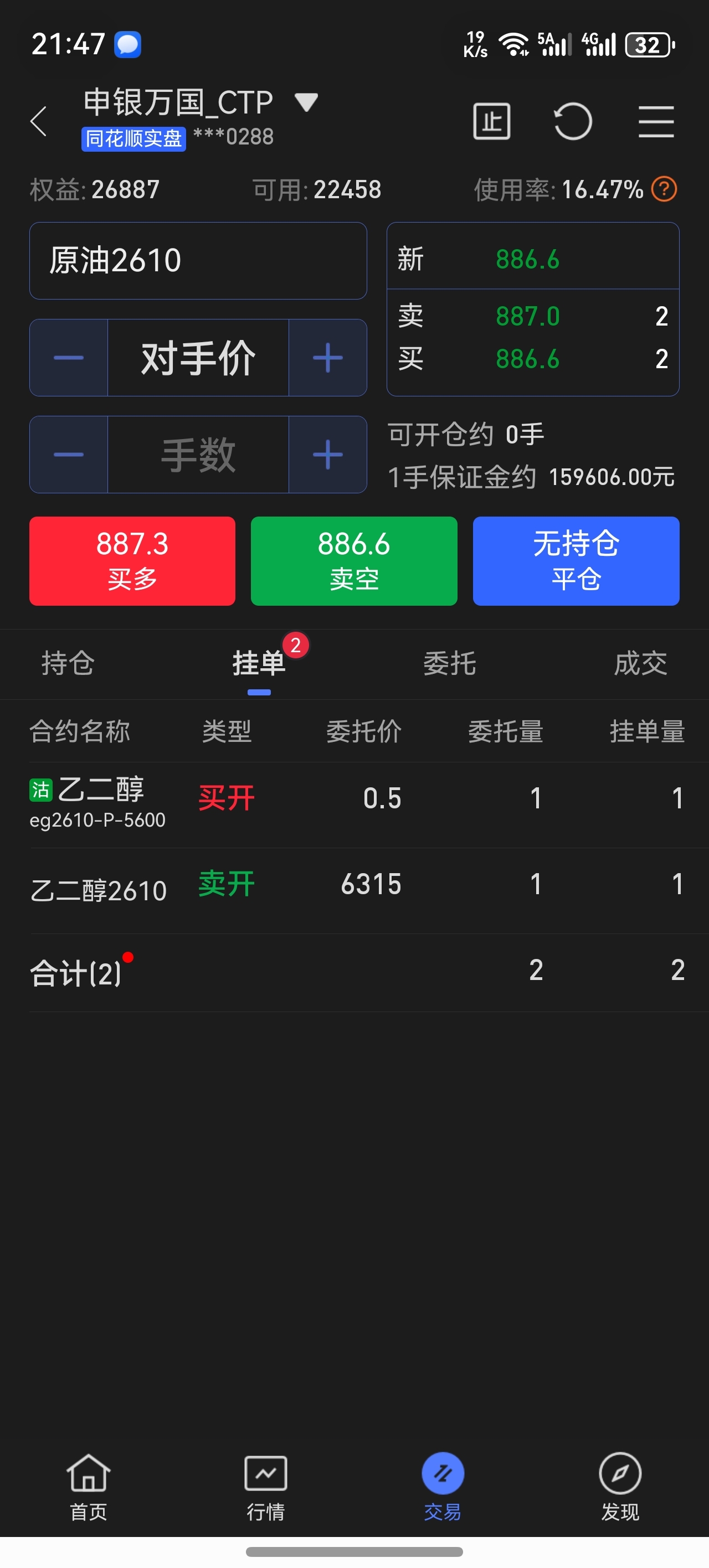Switch to the 成交 tab

pyautogui.click(x=640, y=663)
